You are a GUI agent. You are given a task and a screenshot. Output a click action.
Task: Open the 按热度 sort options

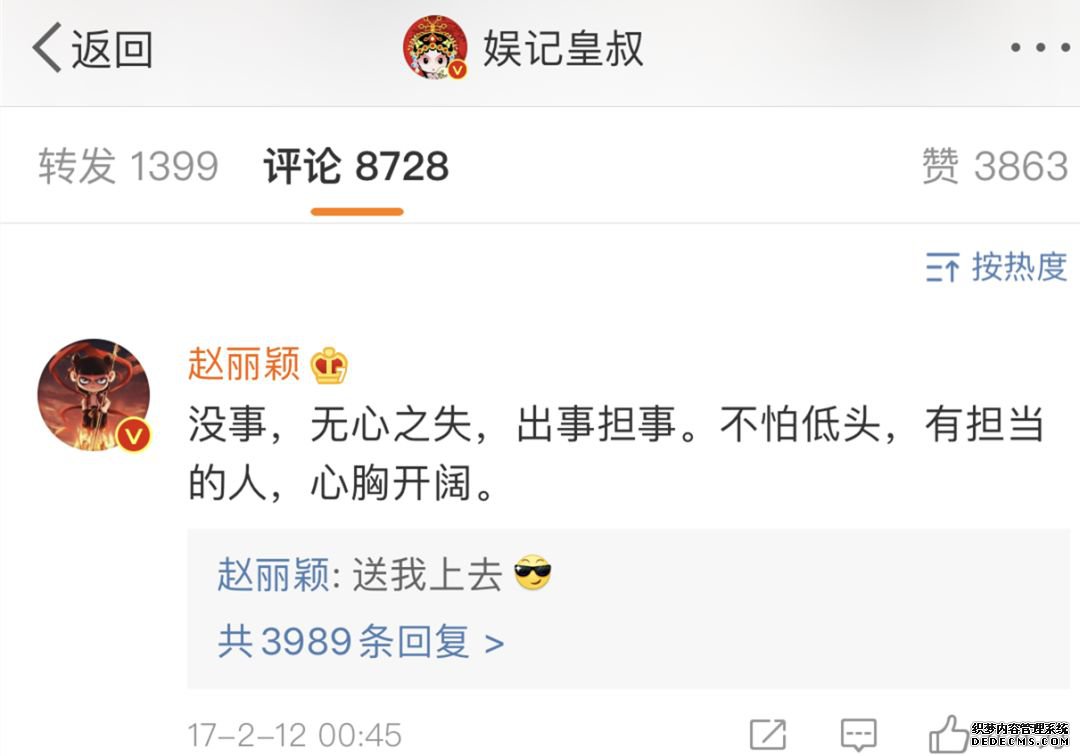(x=997, y=267)
